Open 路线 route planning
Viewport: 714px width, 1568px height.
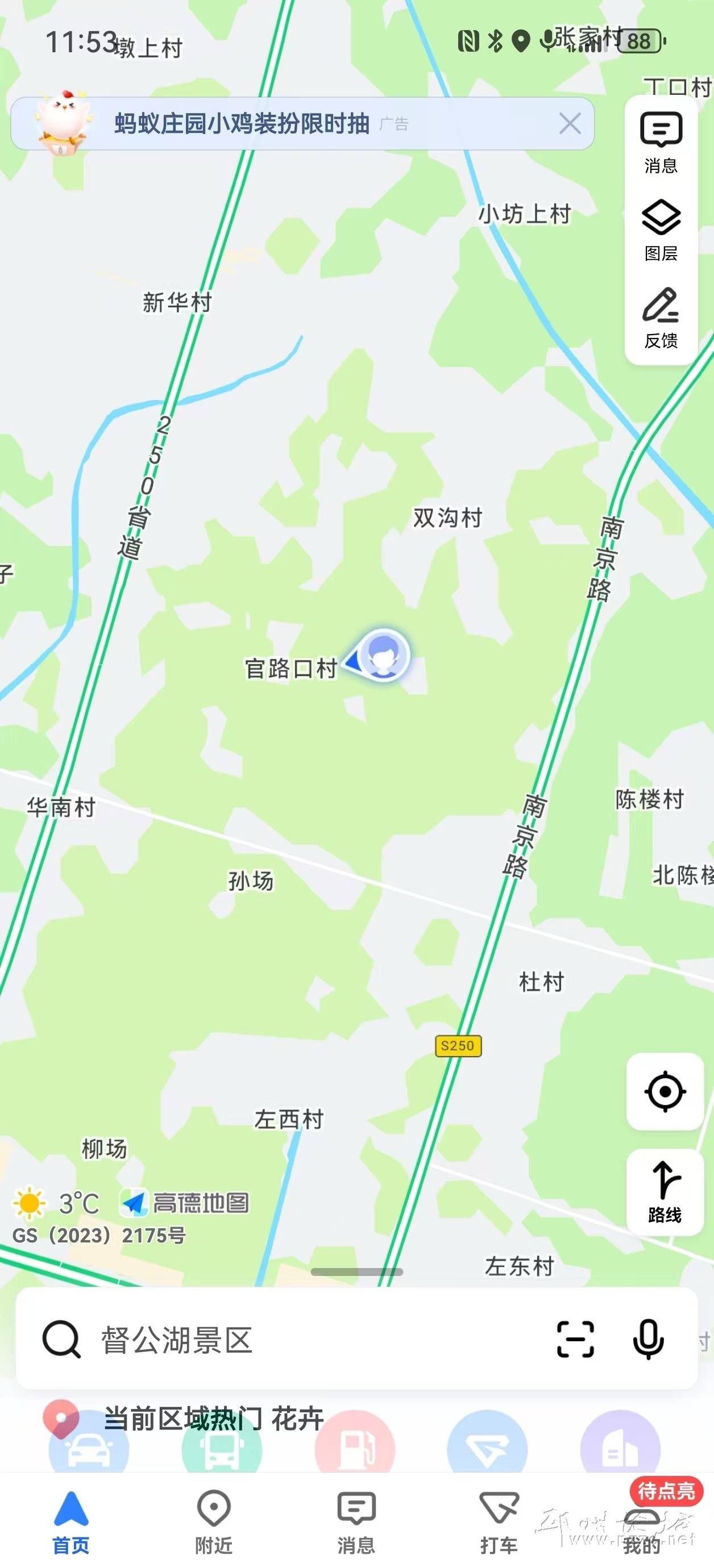click(x=665, y=1192)
